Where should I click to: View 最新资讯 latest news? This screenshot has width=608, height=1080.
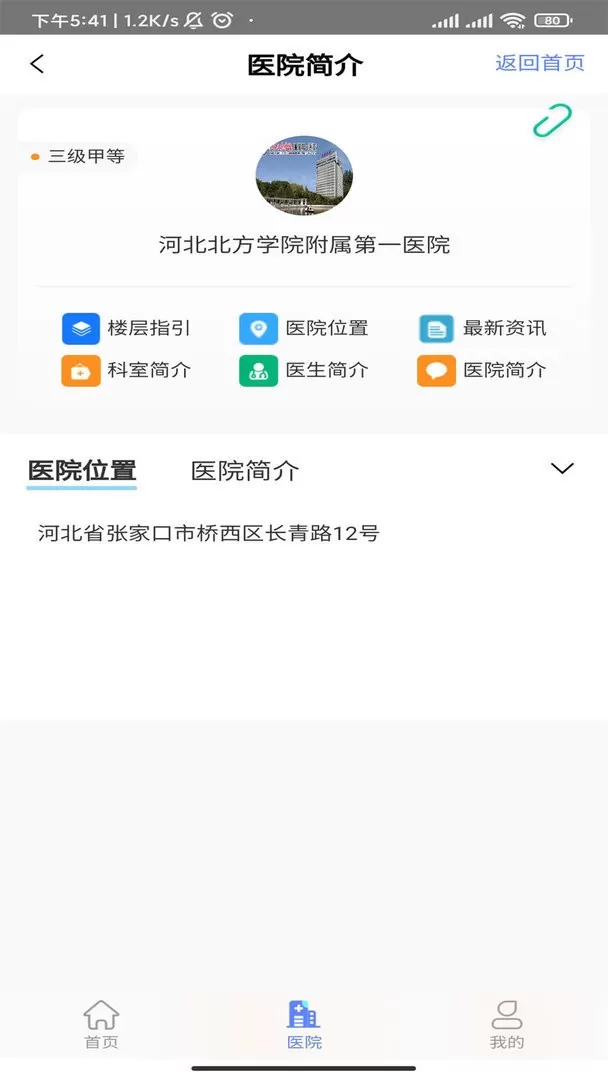[x=482, y=328]
